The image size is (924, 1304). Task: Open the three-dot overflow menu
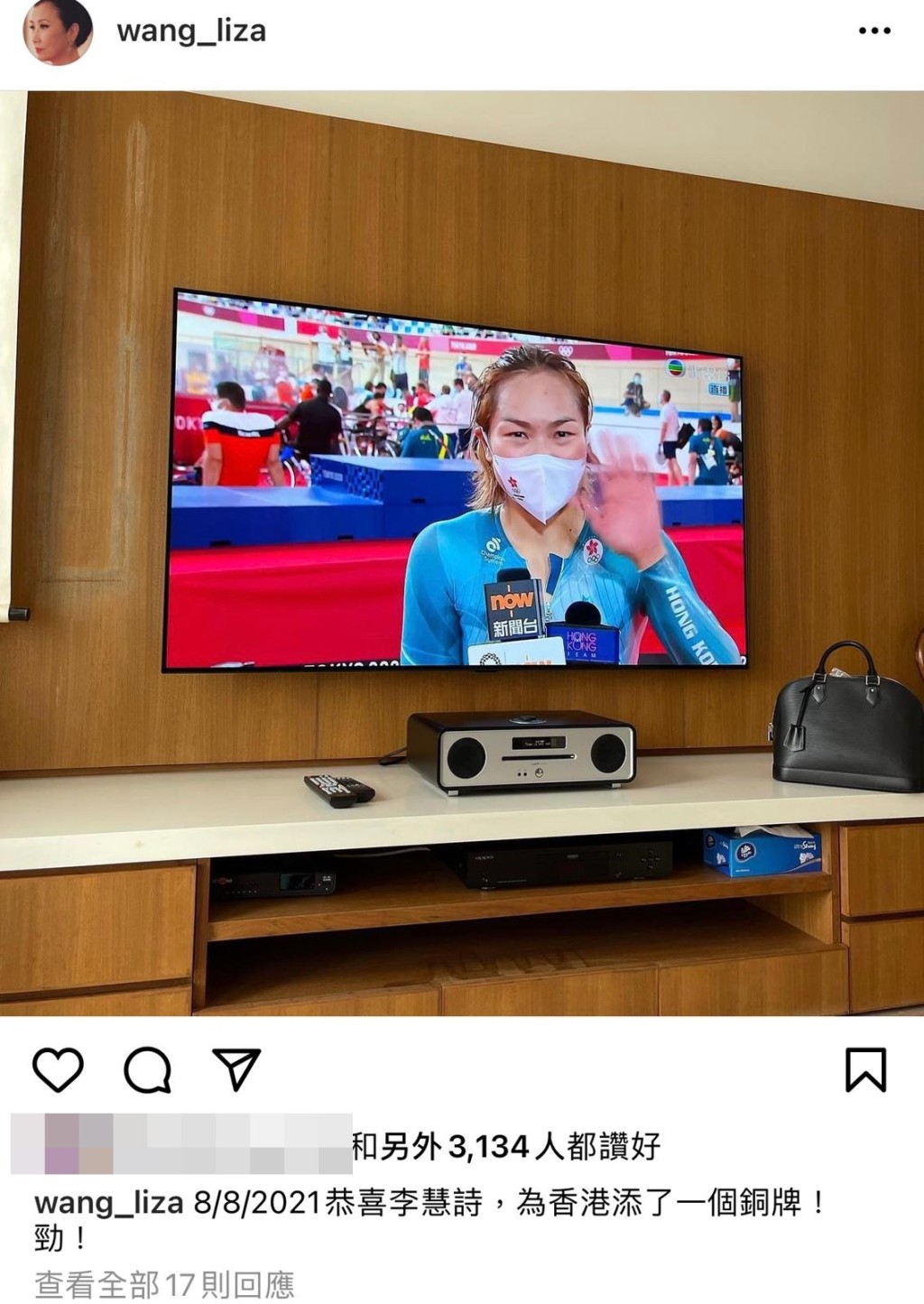click(x=873, y=32)
